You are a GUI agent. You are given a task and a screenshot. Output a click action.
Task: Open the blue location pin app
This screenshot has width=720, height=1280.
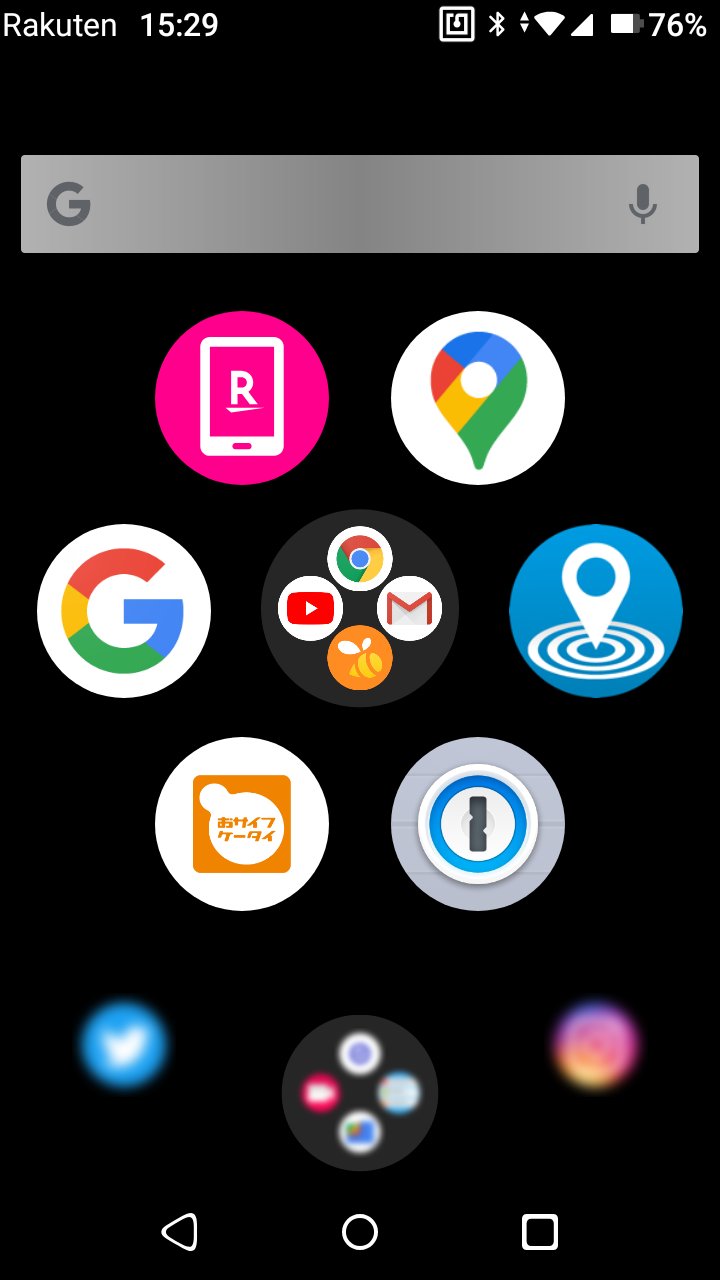click(x=596, y=611)
